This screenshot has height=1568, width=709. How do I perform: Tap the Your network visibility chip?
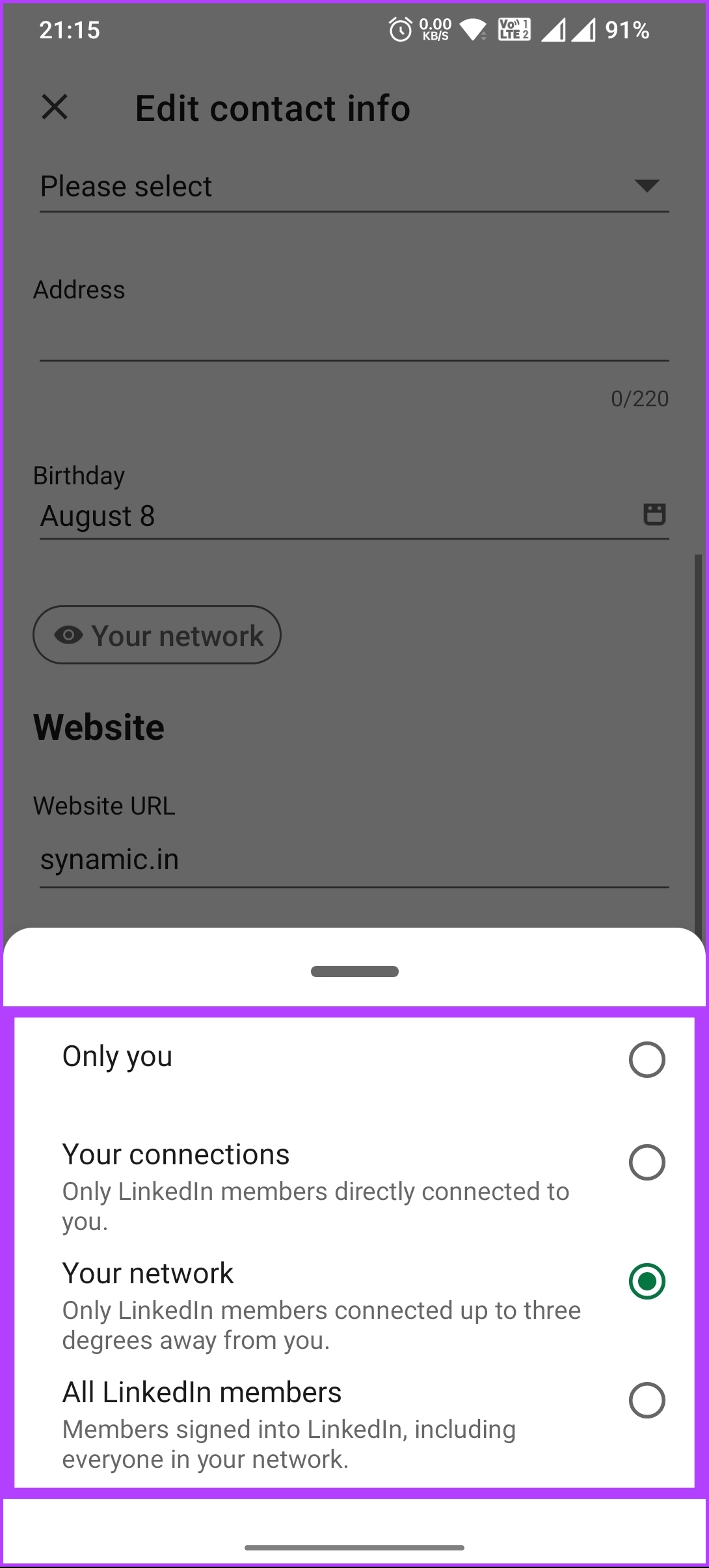click(x=157, y=635)
